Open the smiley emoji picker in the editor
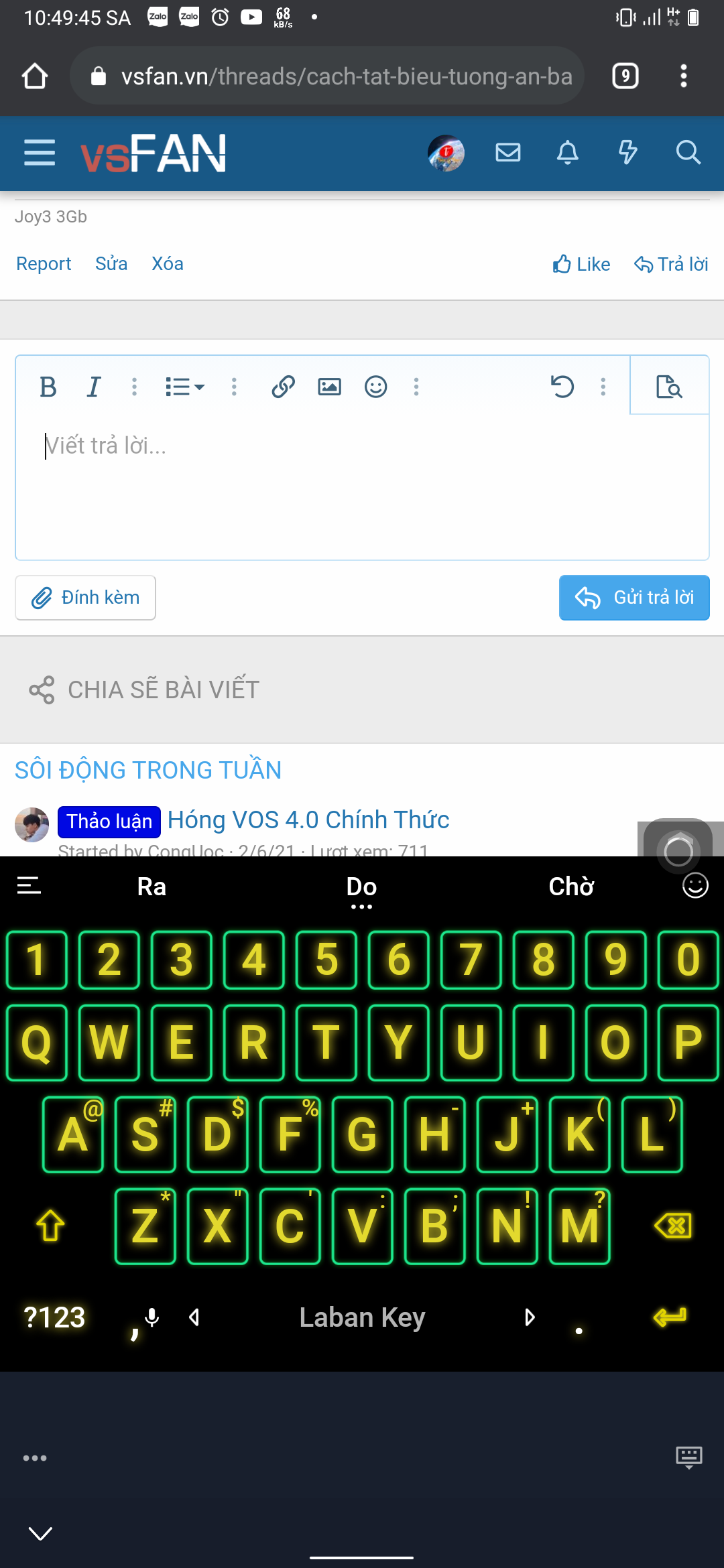Viewport: 724px width, 1568px height. coord(375,387)
